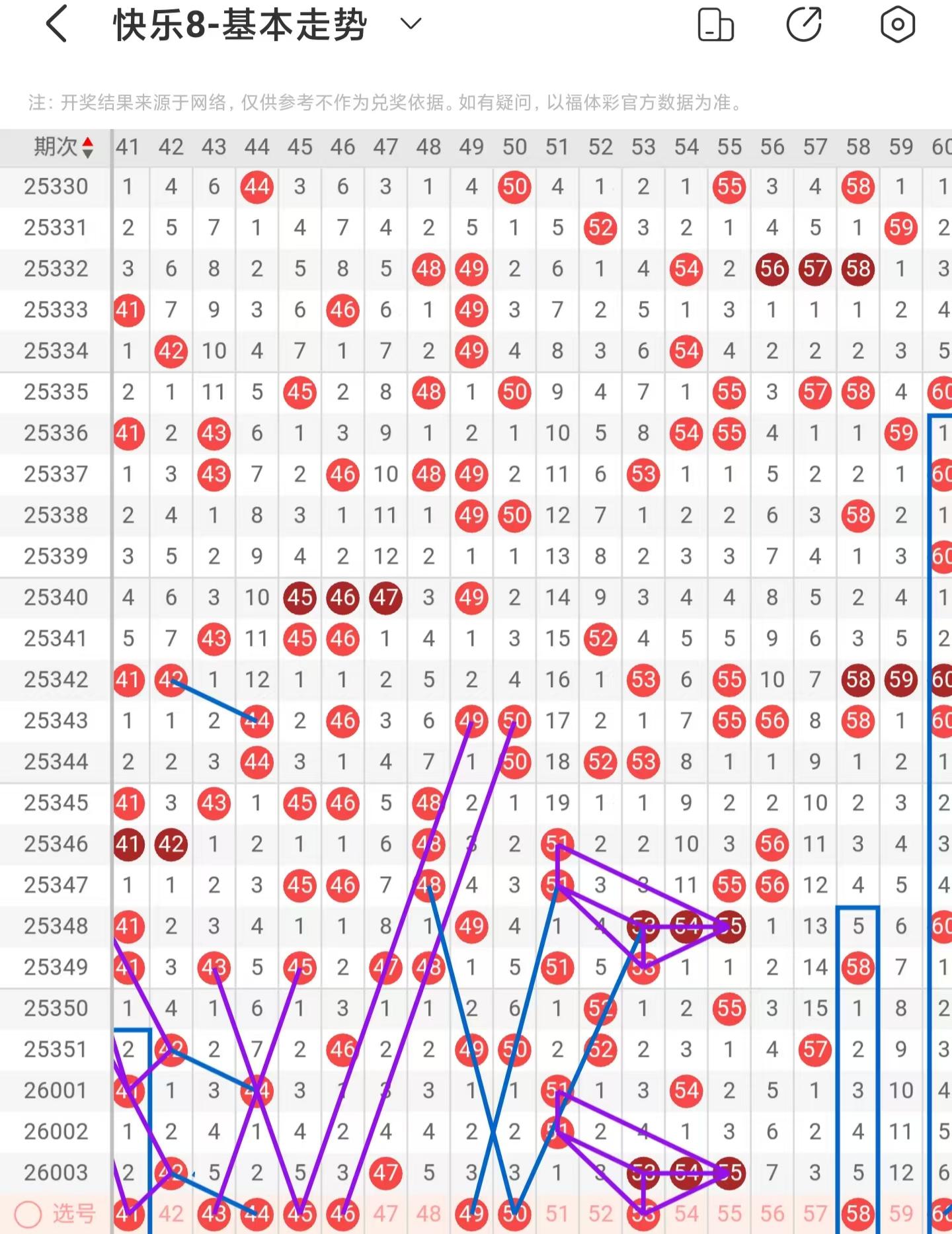Share the trend chart

(804, 25)
